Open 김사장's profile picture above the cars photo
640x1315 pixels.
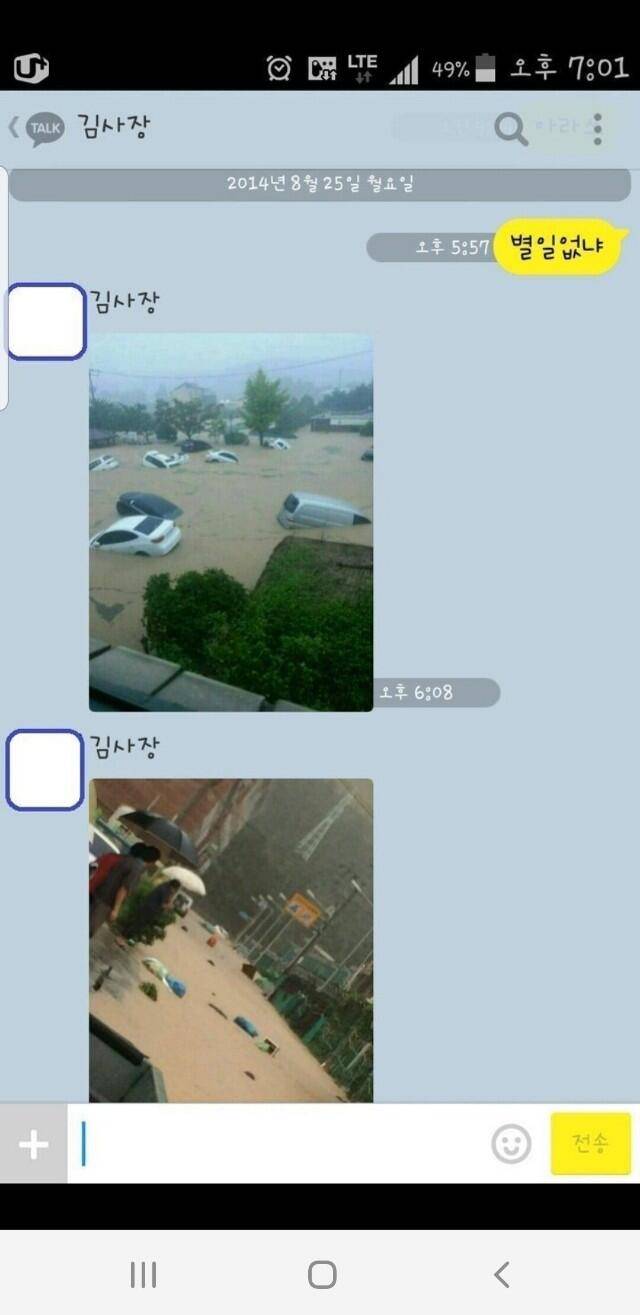point(46,321)
